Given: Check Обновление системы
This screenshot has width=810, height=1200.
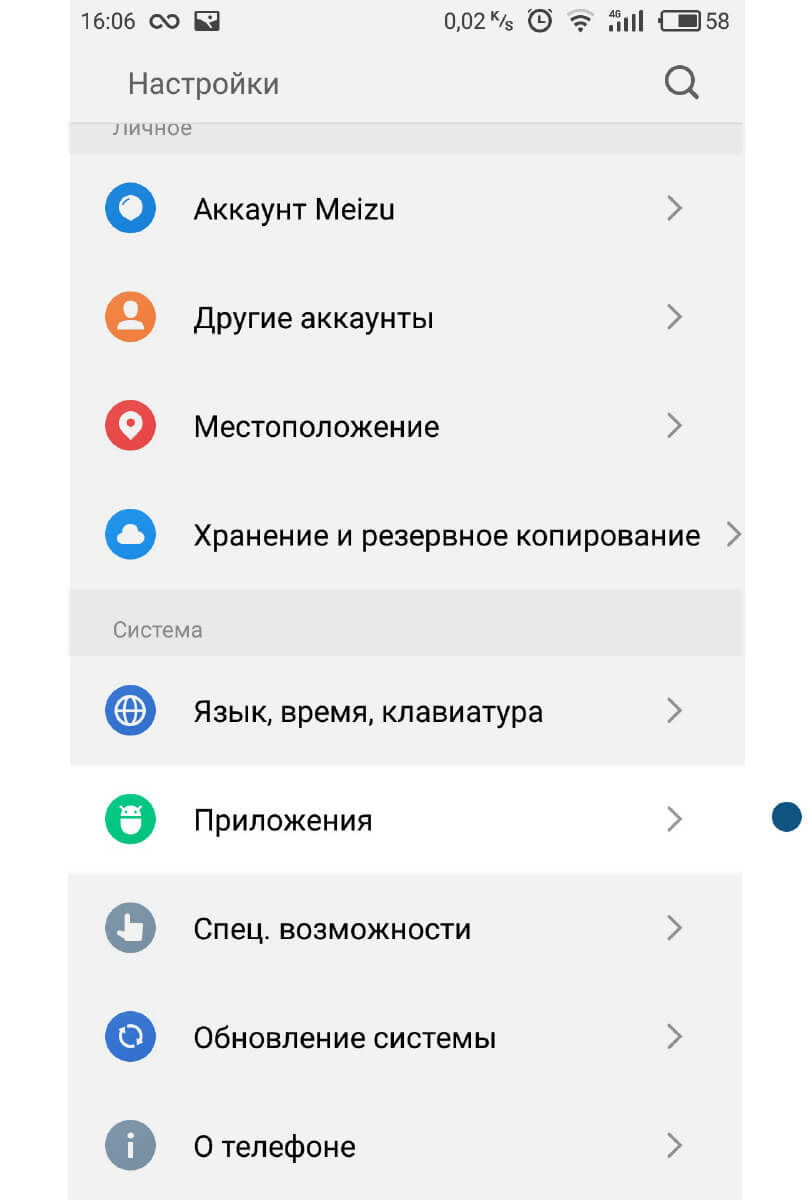Looking at the screenshot, I should [x=400, y=1037].
